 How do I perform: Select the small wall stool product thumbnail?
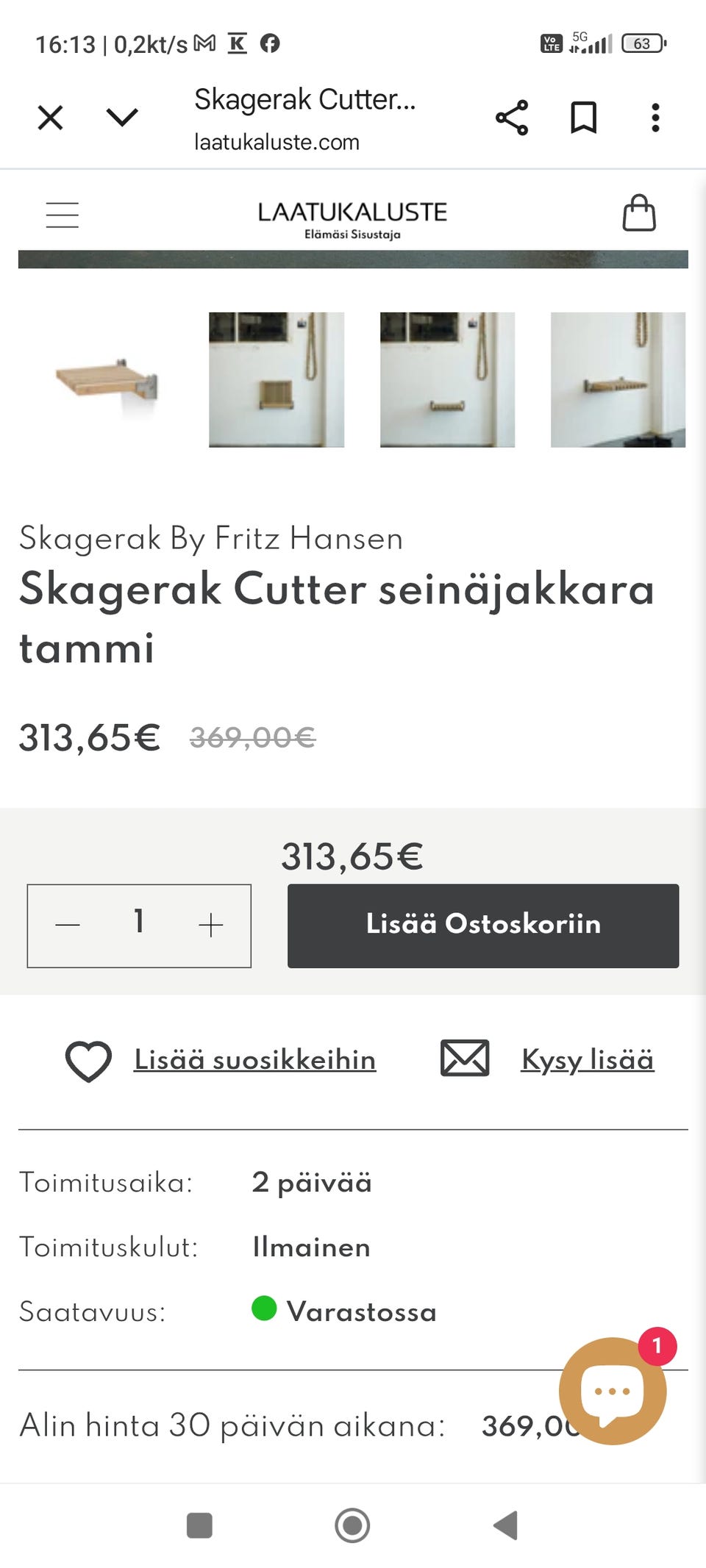[x=107, y=379]
